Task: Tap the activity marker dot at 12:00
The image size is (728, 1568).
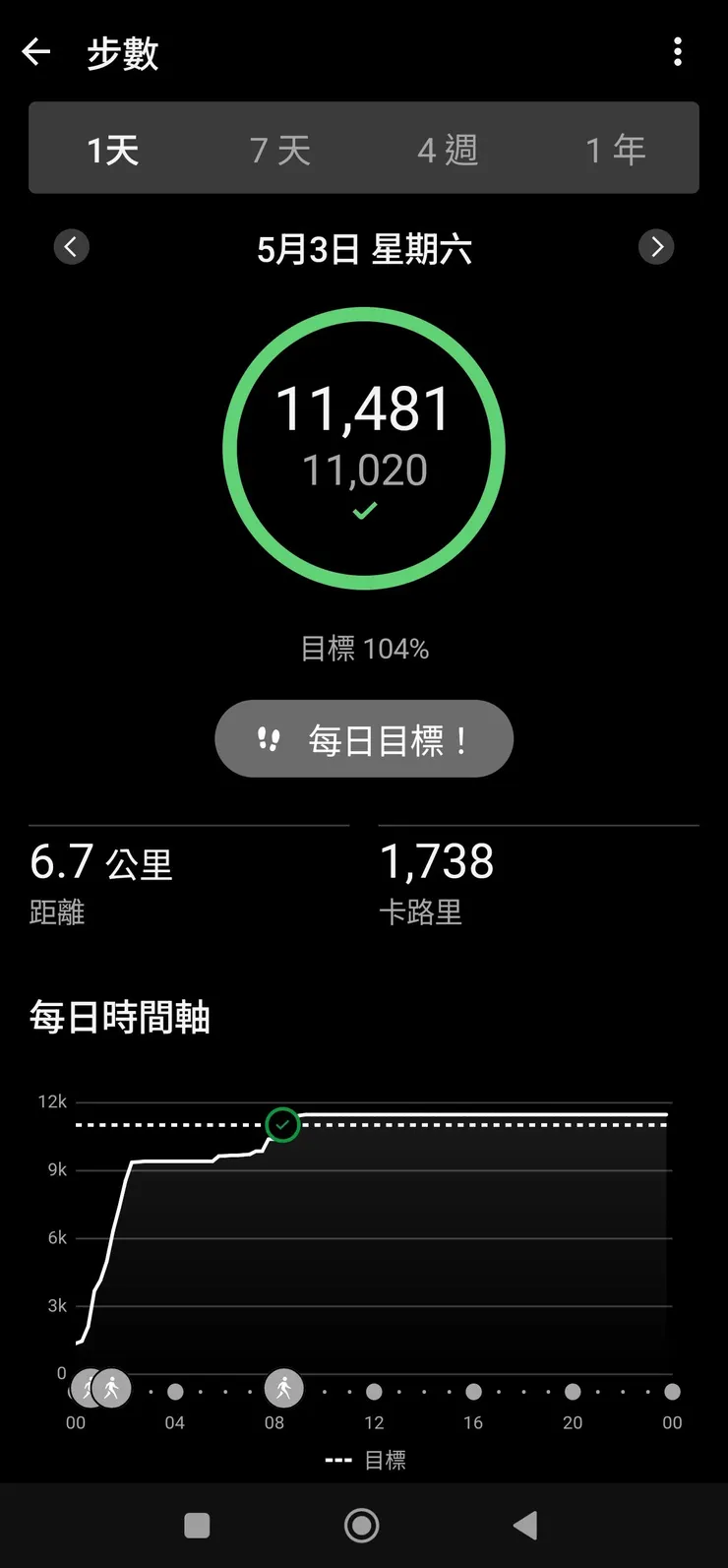Action: click(374, 1390)
